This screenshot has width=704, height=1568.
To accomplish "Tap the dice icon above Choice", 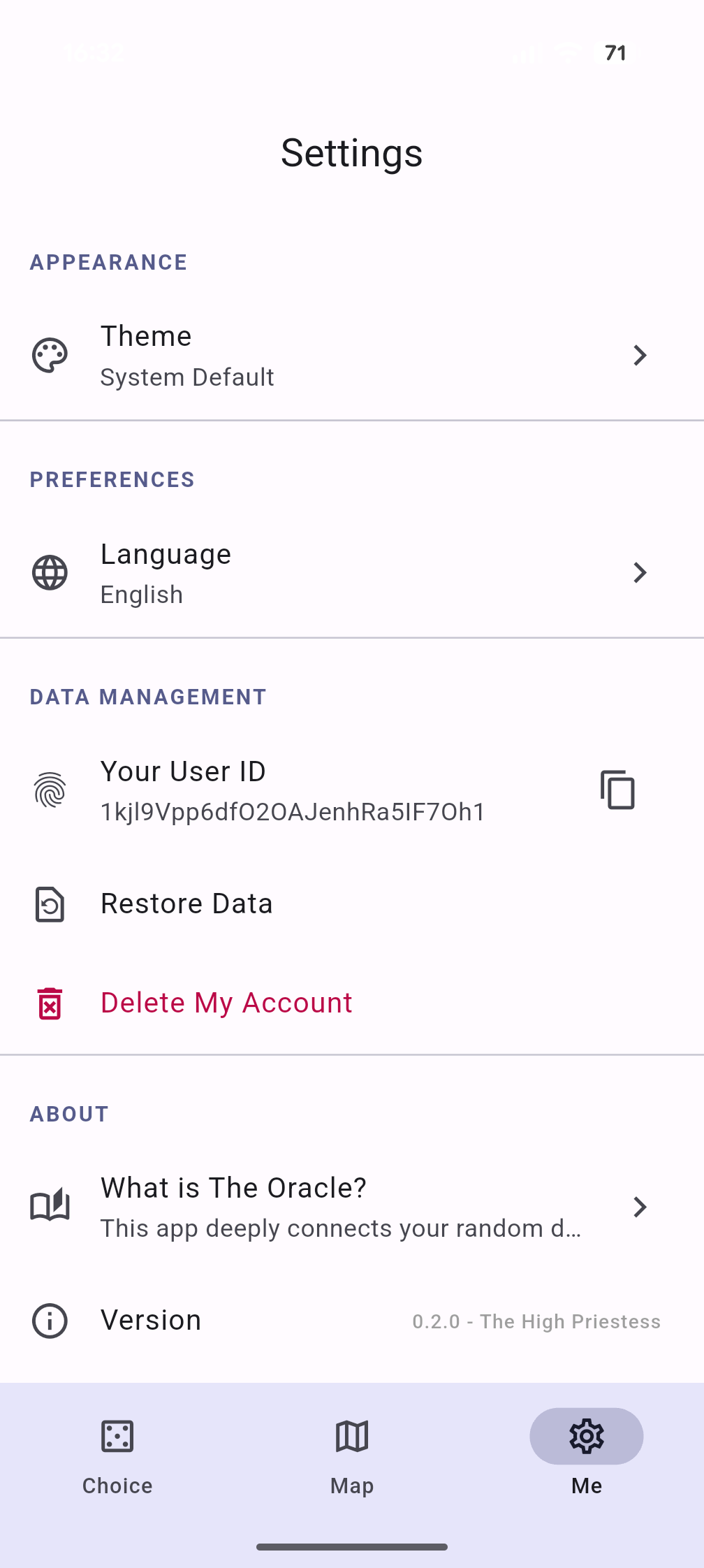I will coord(117,1436).
